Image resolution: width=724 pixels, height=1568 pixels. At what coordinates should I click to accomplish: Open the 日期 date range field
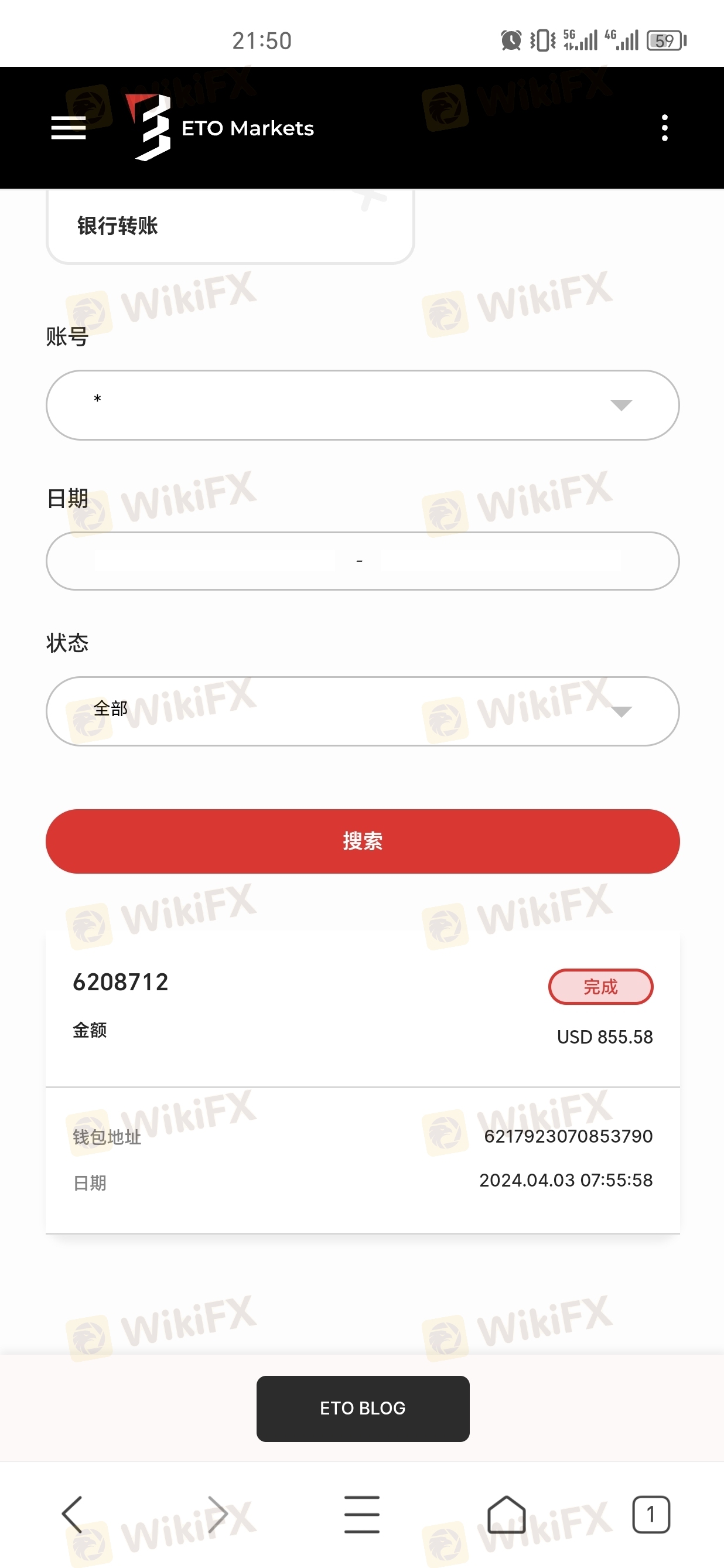tap(363, 561)
